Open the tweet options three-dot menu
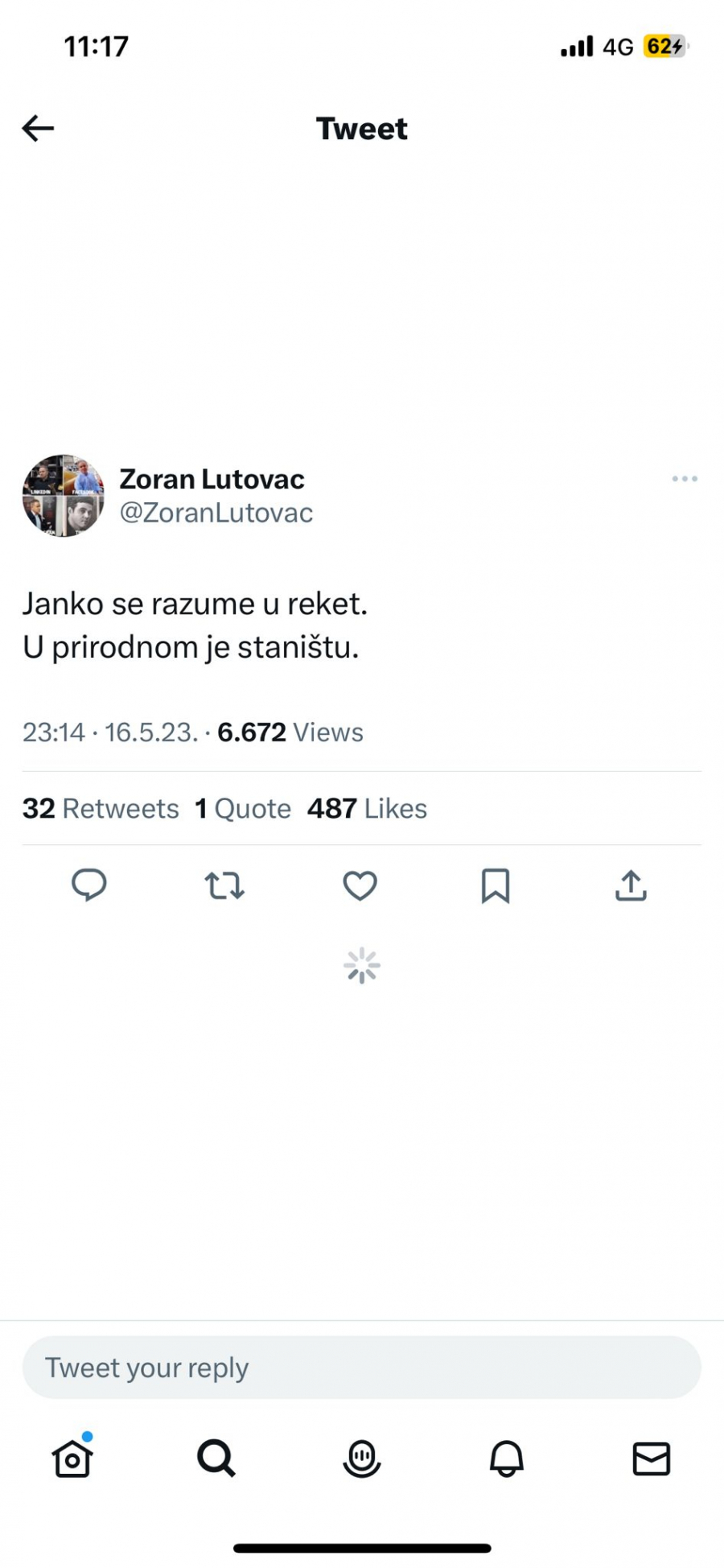This screenshot has width=724, height=1568. (684, 479)
